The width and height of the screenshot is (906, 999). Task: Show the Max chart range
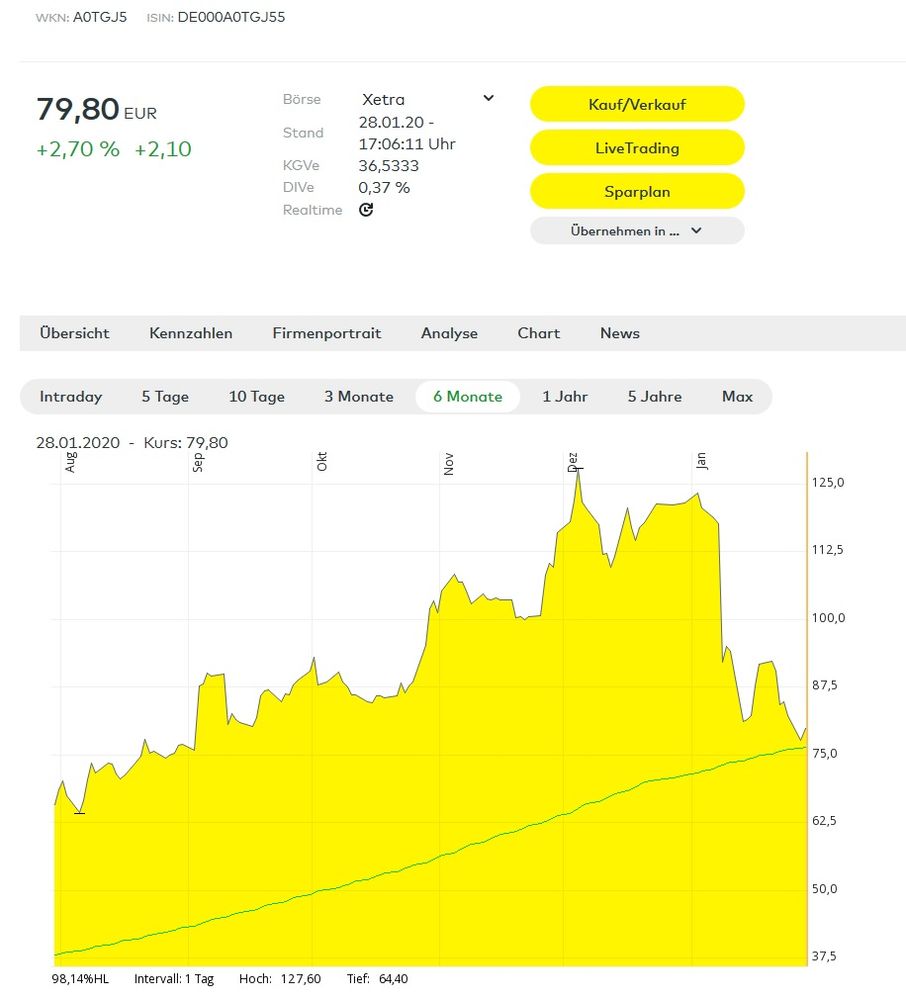point(737,397)
